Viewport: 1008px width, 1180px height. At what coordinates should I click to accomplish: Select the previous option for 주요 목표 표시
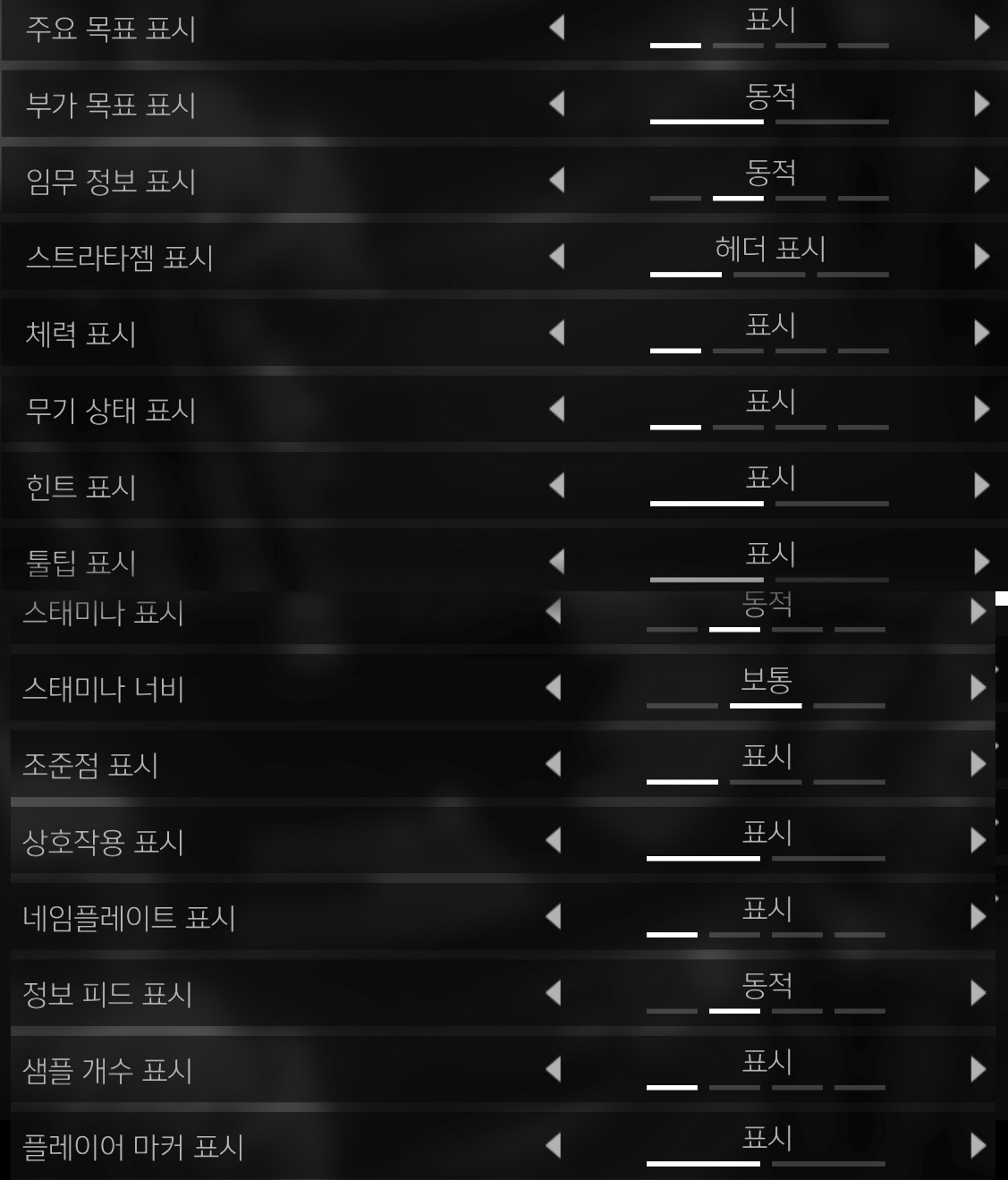click(x=556, y=28)
